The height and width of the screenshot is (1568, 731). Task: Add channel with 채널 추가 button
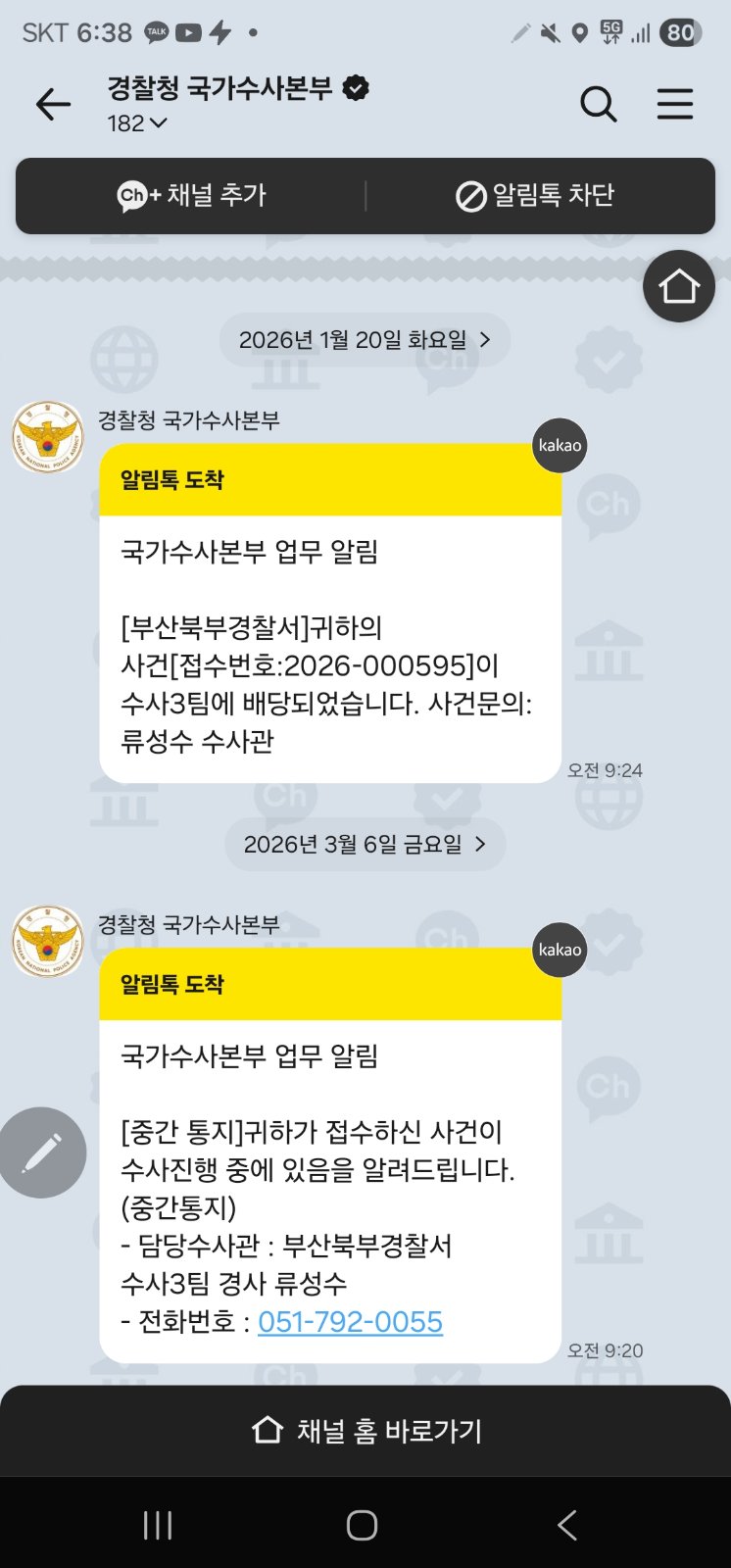(192, 195)
